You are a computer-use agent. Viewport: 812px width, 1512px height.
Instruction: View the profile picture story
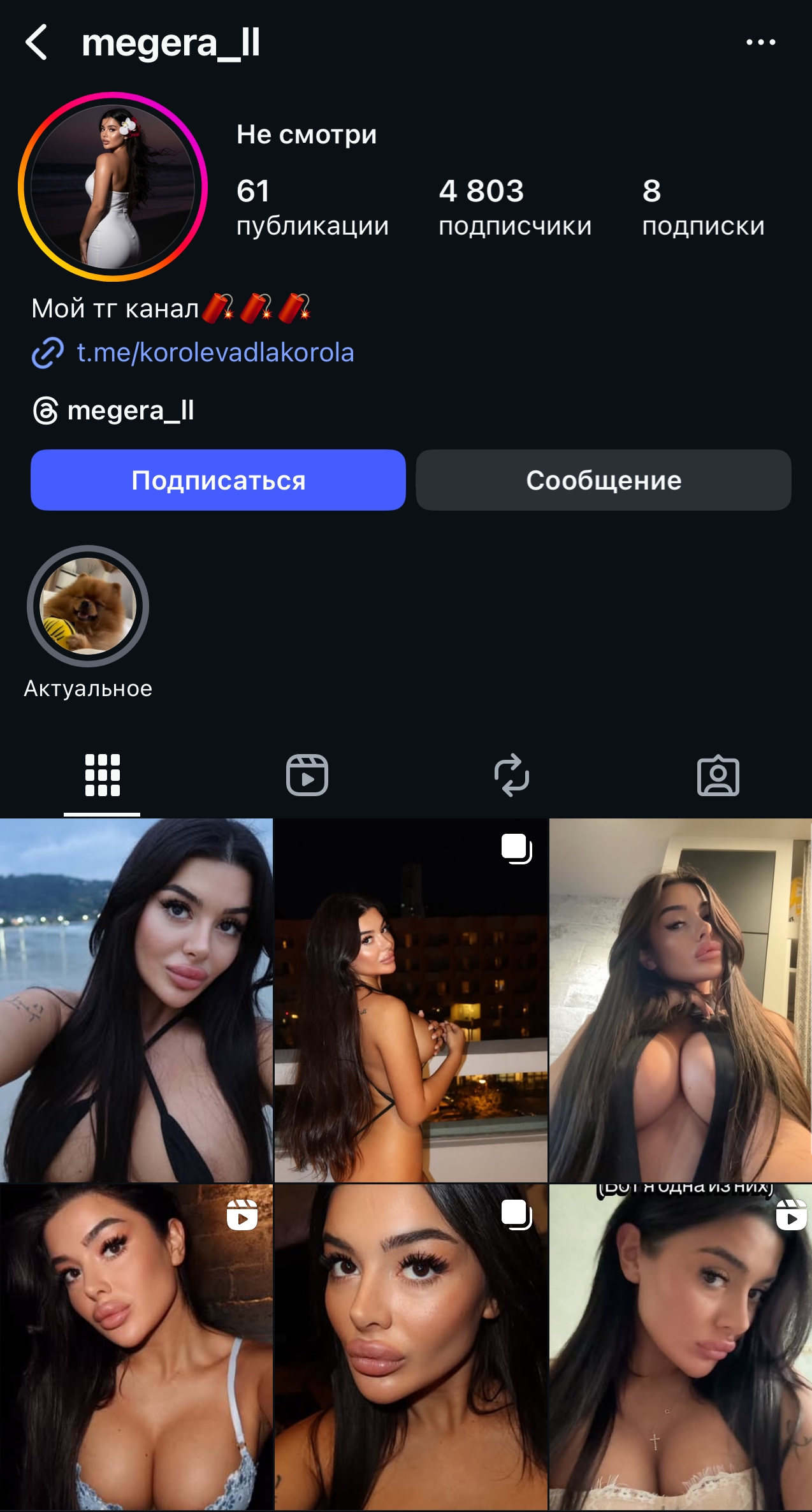click(x=113, y=187)
